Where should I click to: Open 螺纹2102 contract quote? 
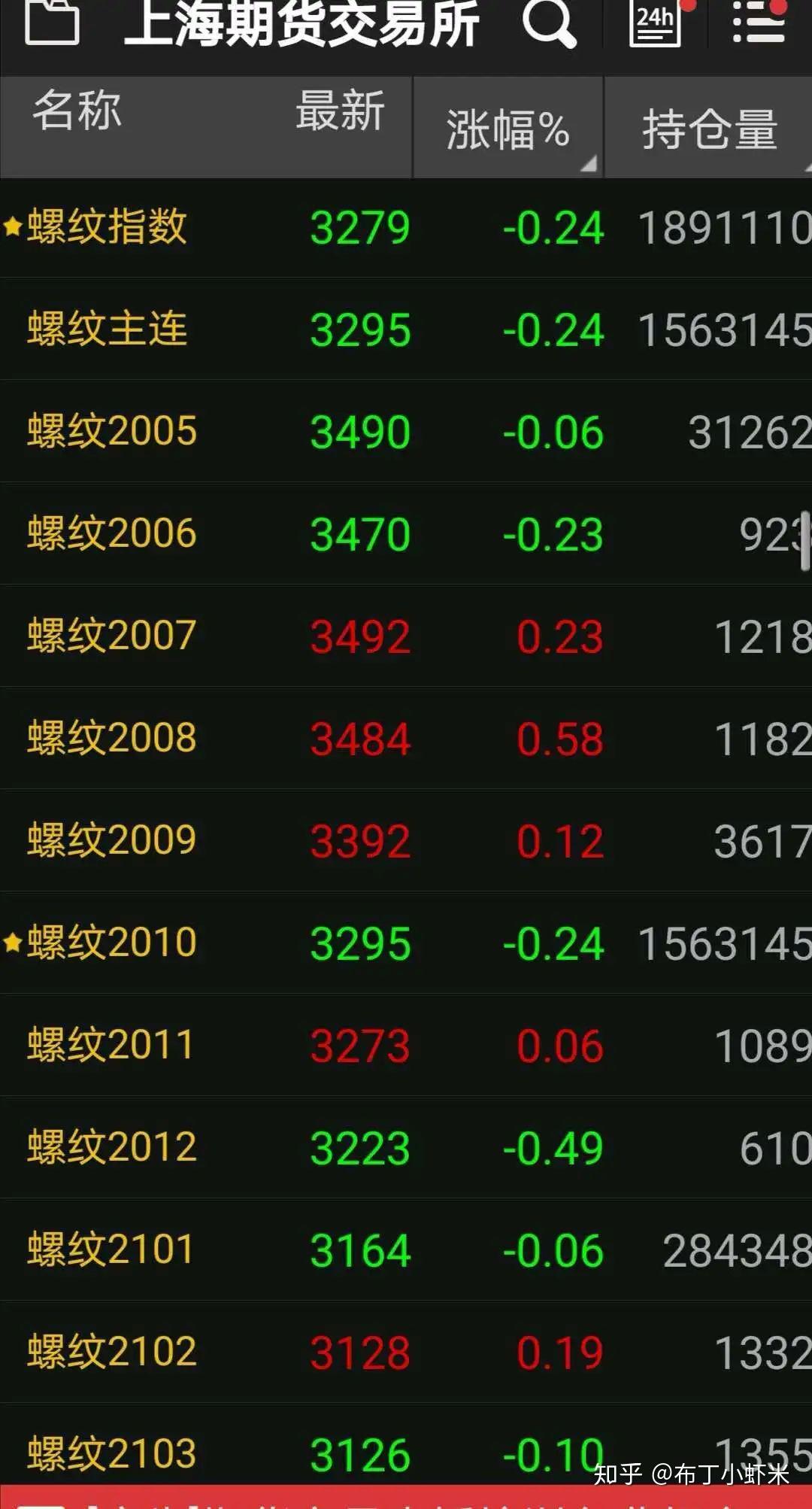point(406,1353)
